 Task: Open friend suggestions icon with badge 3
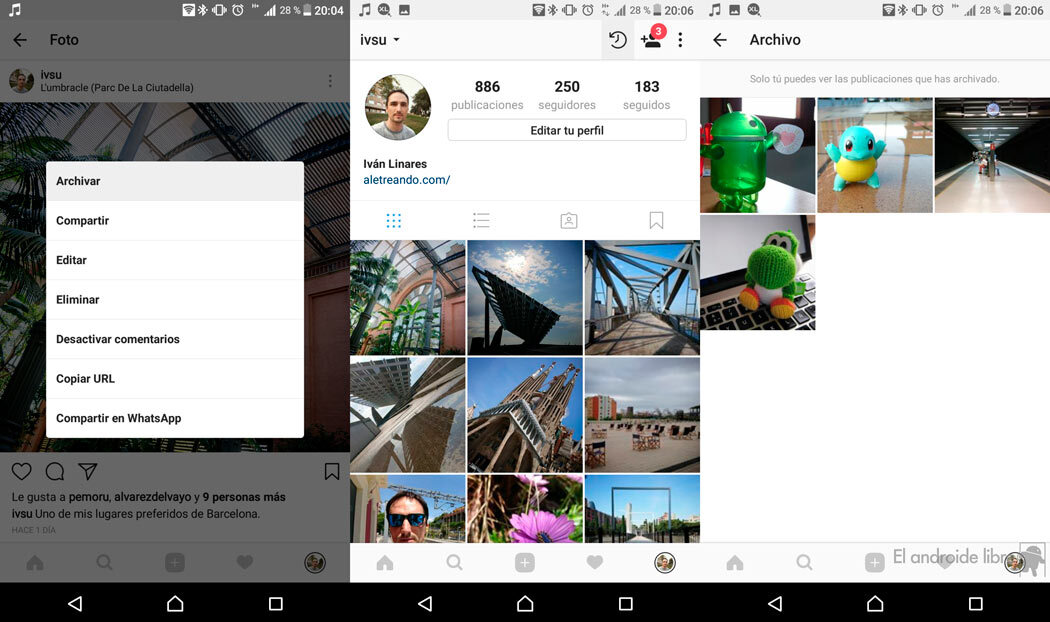[x=652, y=40]
